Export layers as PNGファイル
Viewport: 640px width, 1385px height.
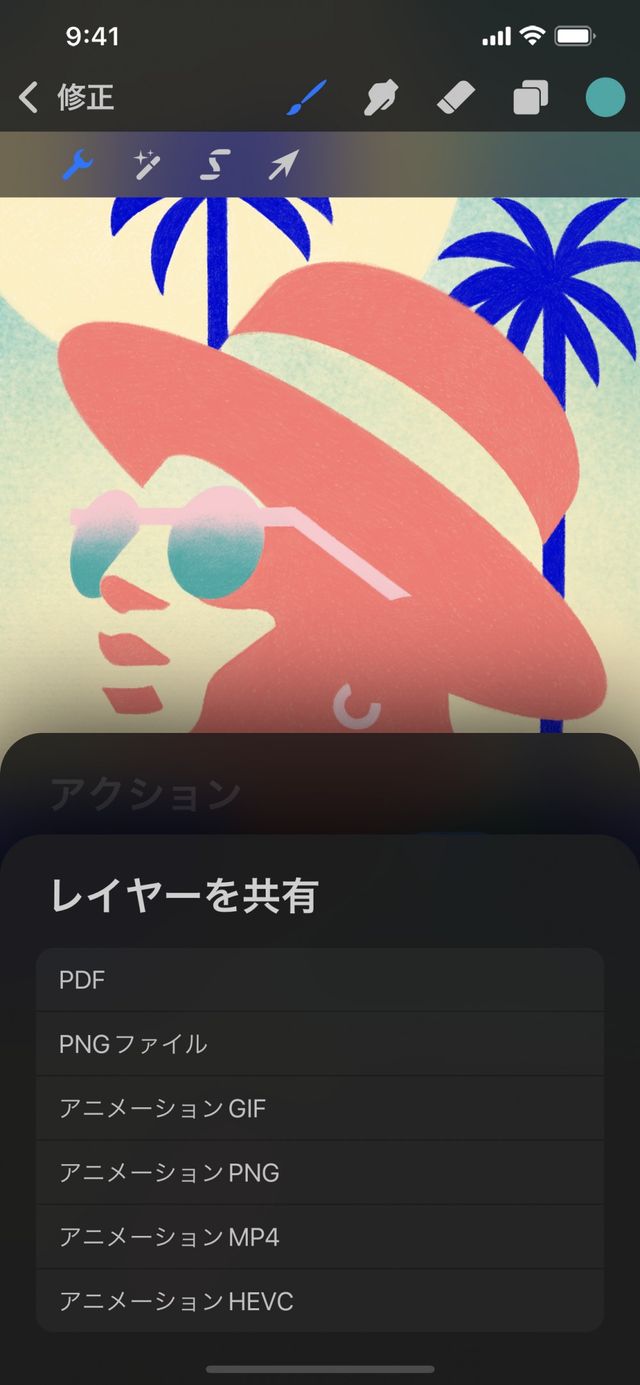pos(320,1044)
